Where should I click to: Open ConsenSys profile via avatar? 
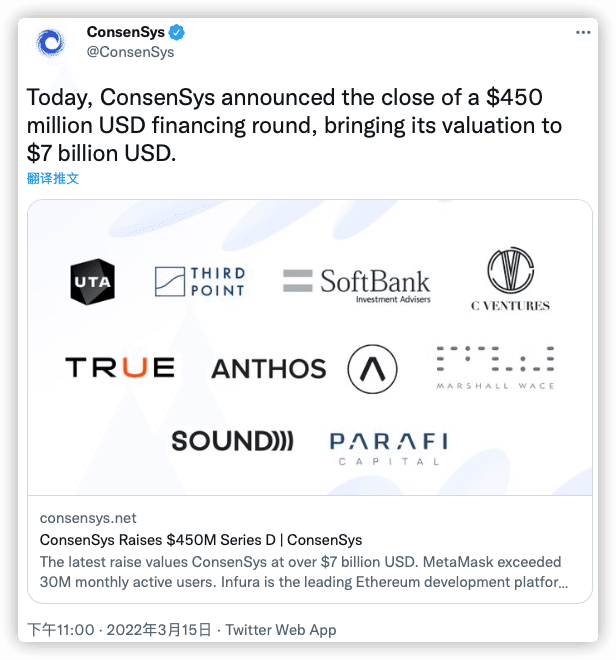point(50,43)
